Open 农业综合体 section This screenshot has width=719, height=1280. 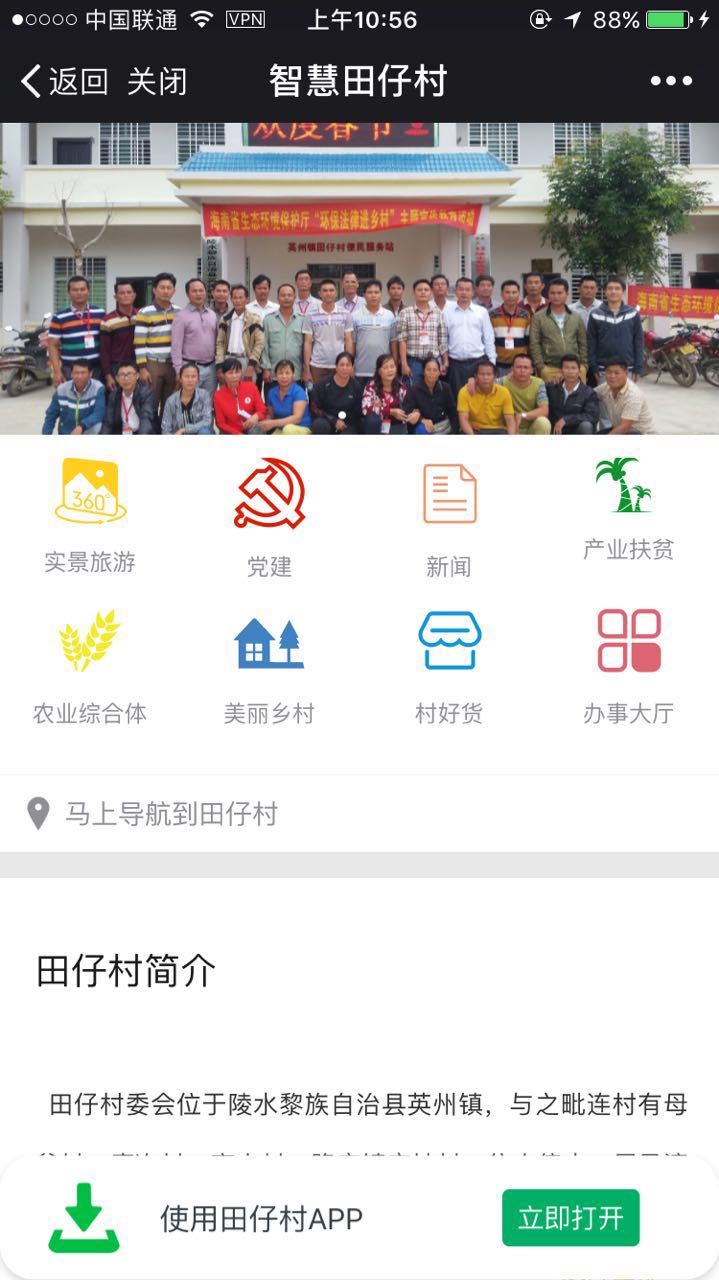click(90, 665)
